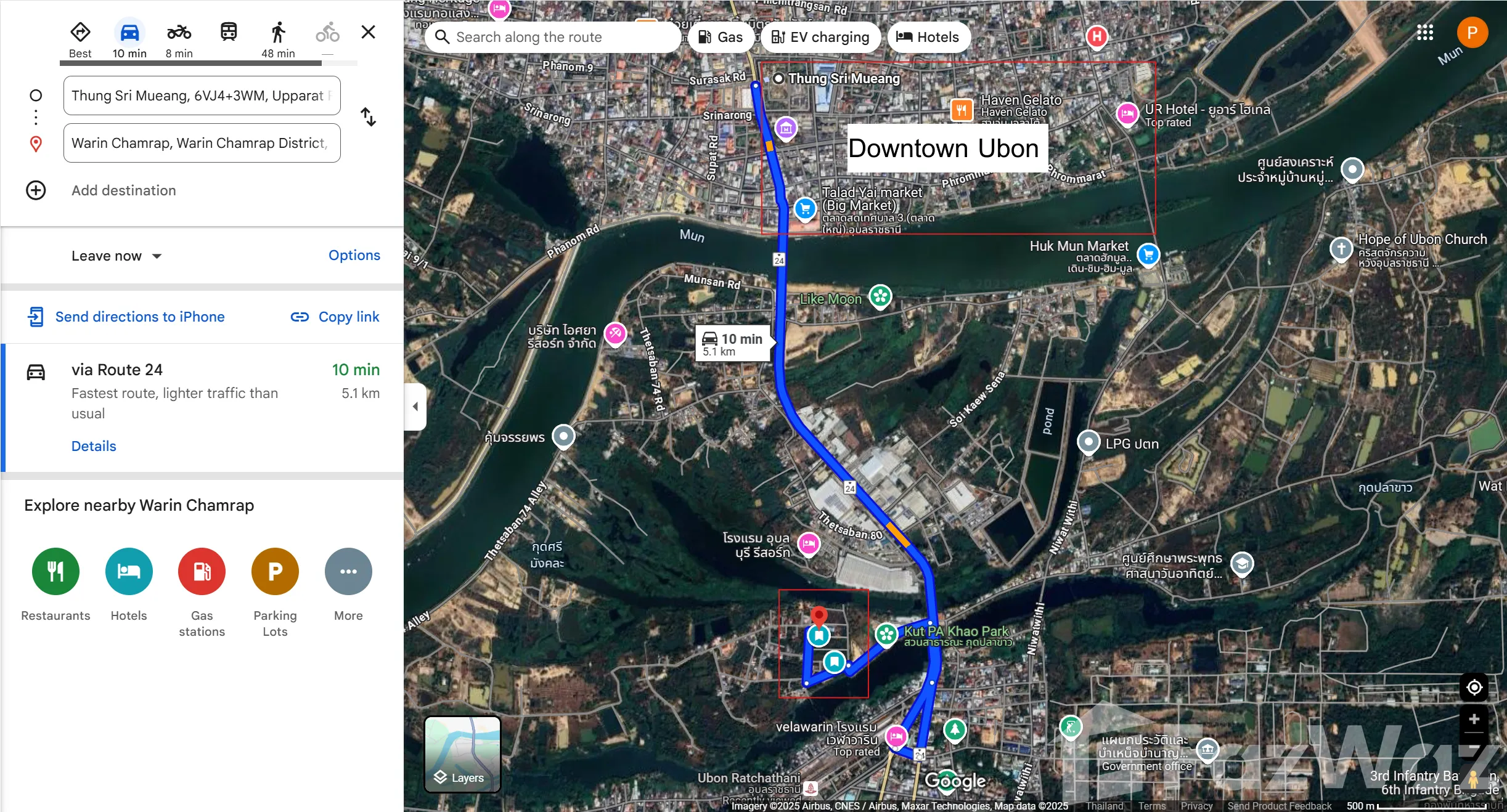View Details for via Route 24
Screen dimensions: 1507x812
[x=94, y=446]
